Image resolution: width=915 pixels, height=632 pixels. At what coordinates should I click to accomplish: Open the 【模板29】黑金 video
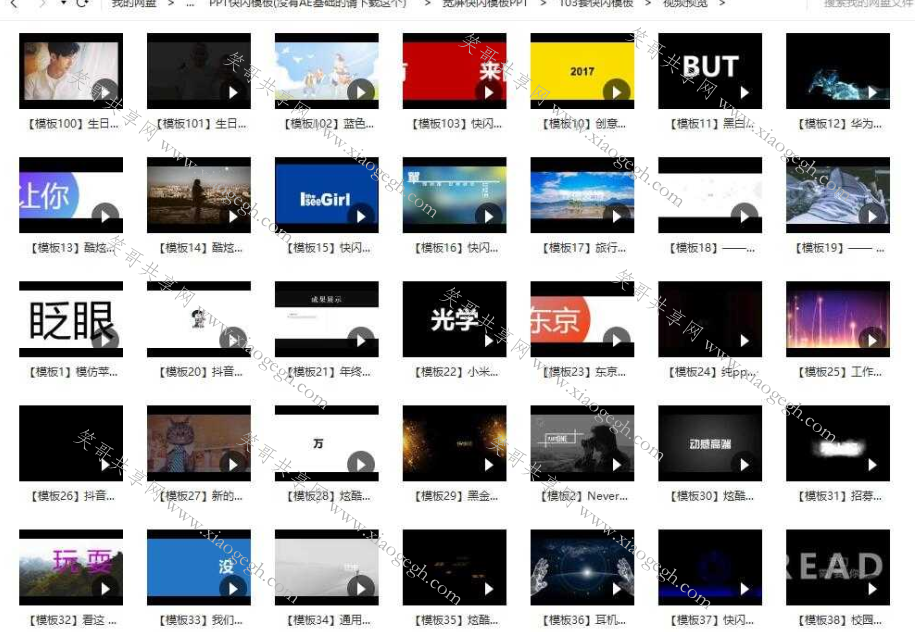click(x=454, y=443)
